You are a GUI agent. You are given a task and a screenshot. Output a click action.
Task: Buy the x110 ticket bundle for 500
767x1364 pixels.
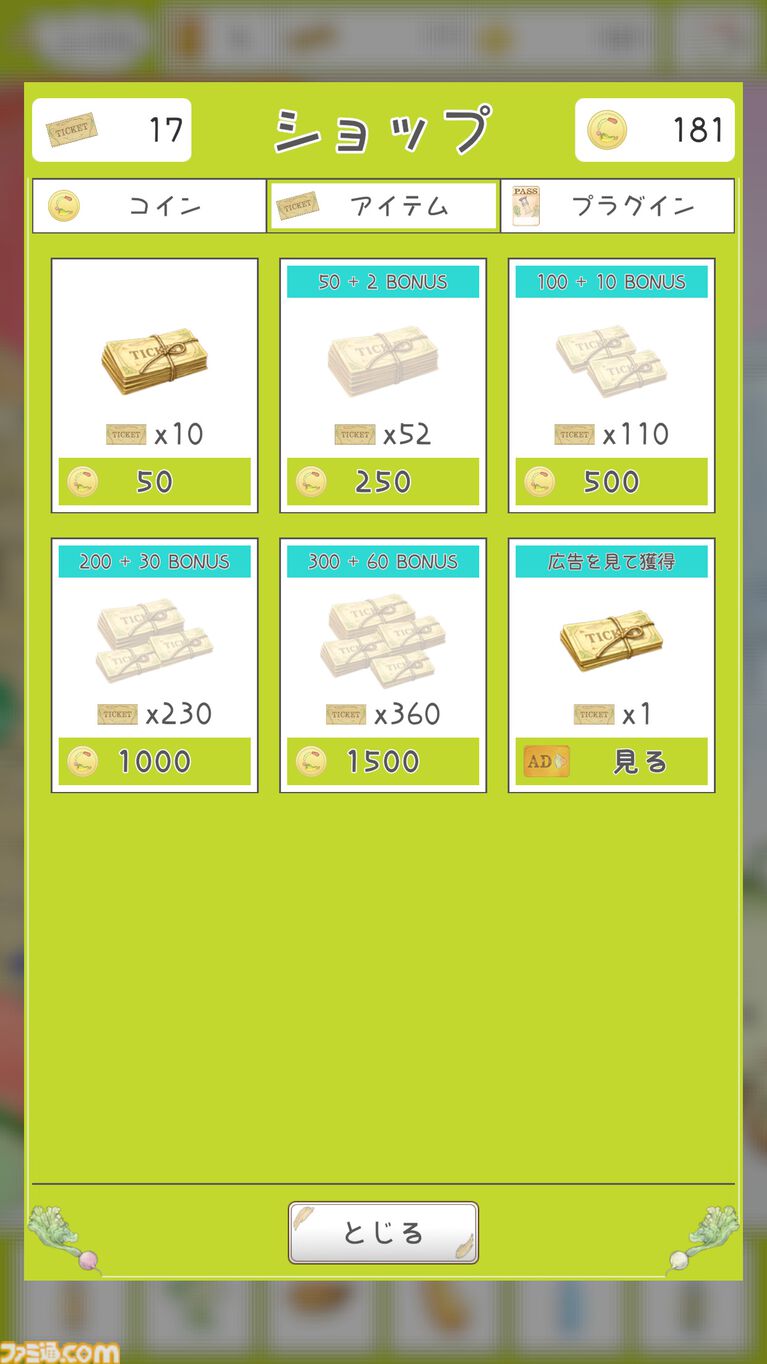pos(611,482)
